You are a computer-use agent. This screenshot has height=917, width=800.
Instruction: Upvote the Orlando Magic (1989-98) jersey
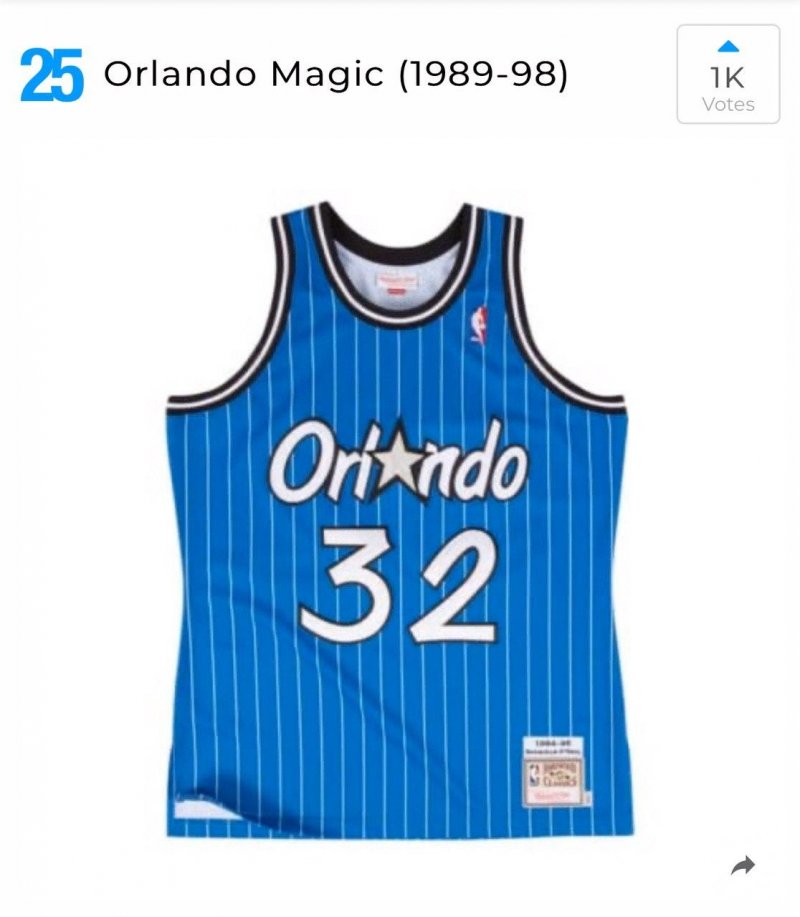point(728,73)
